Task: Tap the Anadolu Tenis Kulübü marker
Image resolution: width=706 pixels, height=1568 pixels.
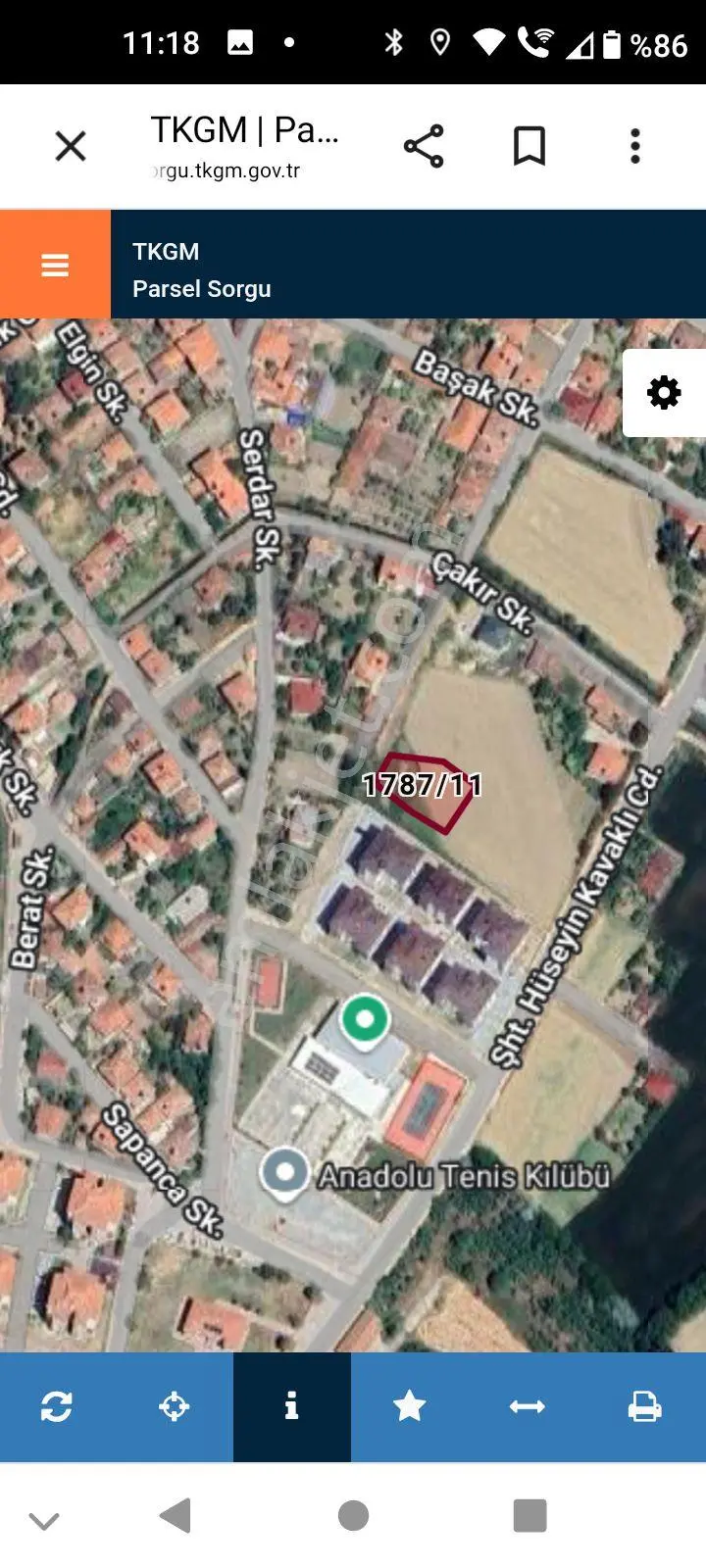Action: (285, 1174)
